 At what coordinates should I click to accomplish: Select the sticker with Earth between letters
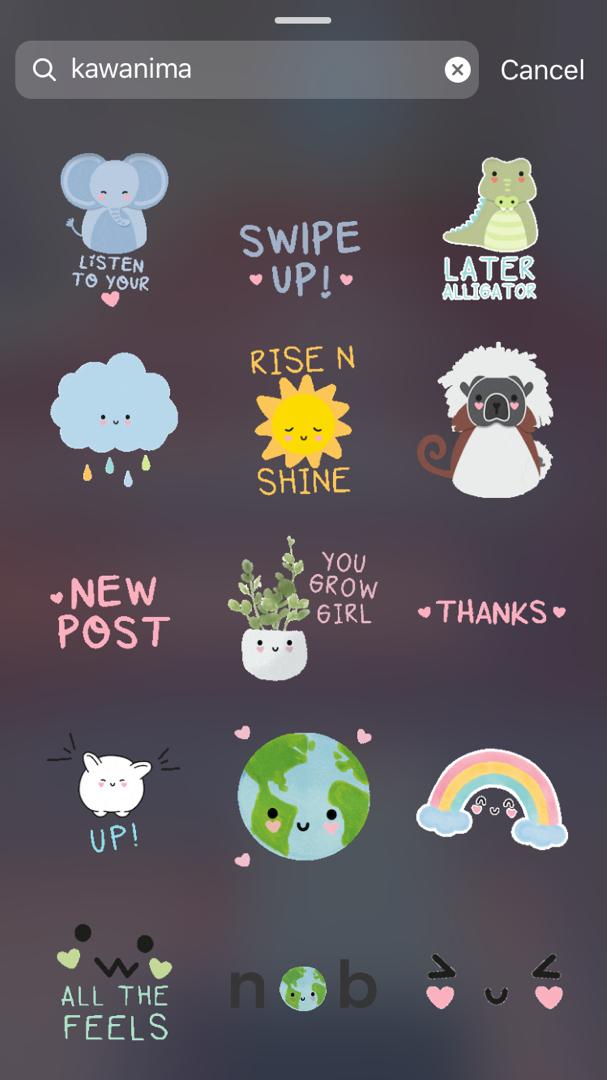click(x=303, y=988)
